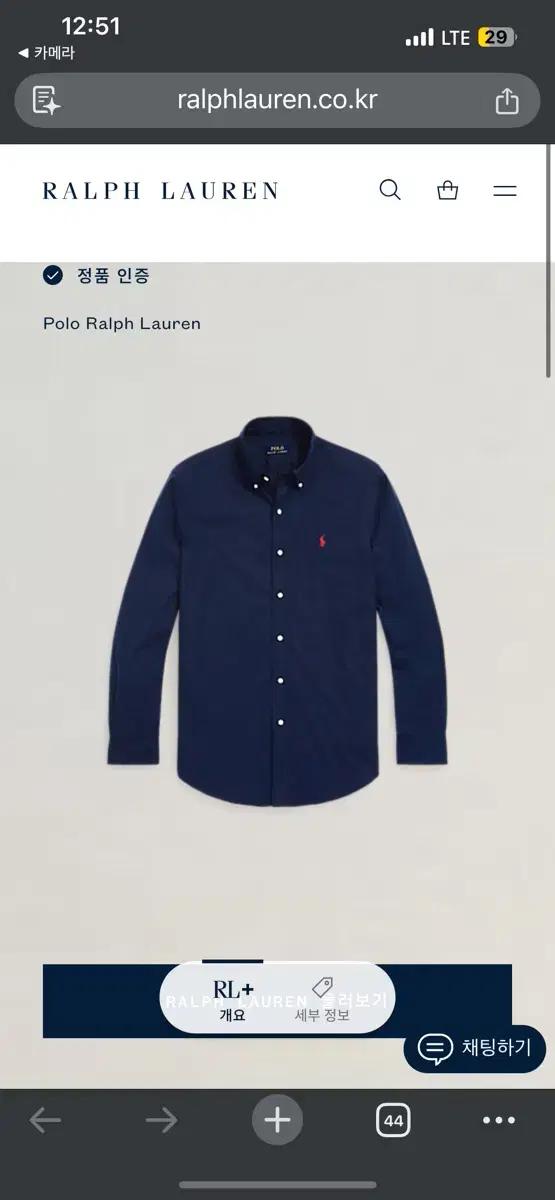
Task: Tap the Ralph Lauren home logo link
Action: click(x=160, y=191)
